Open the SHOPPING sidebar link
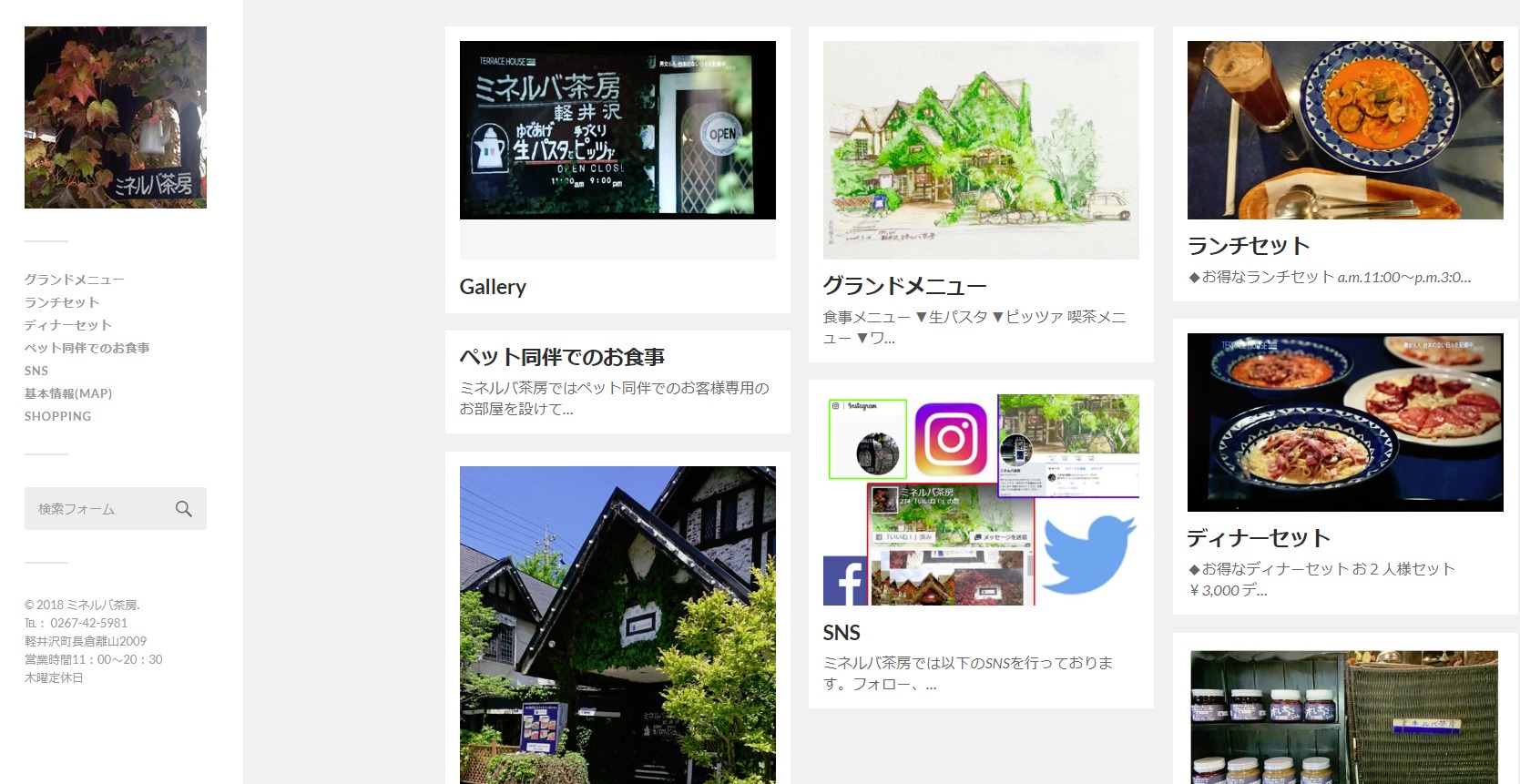Viewport: 1520px width, 784px height. tap(57, 416)
